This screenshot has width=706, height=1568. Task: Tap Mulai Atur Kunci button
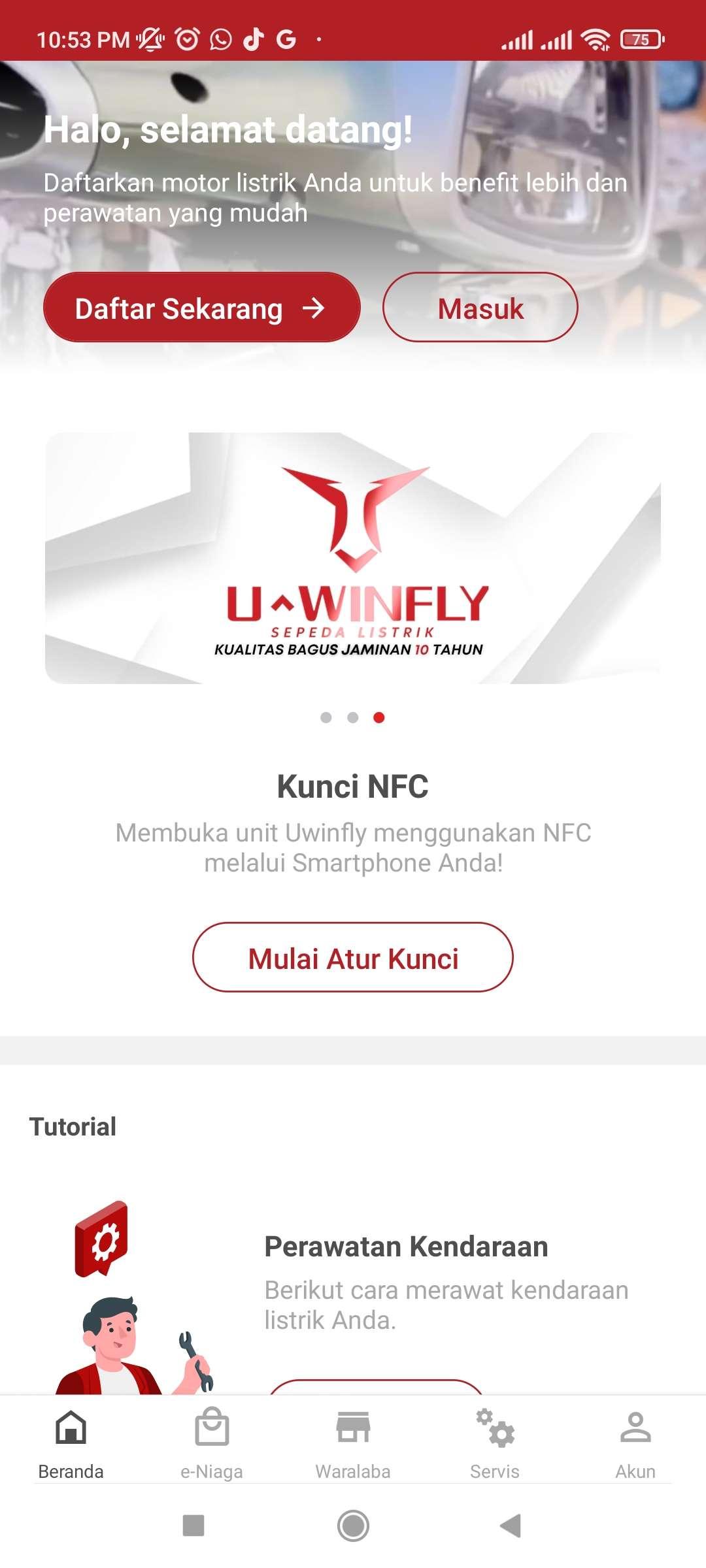coord(353,958)
